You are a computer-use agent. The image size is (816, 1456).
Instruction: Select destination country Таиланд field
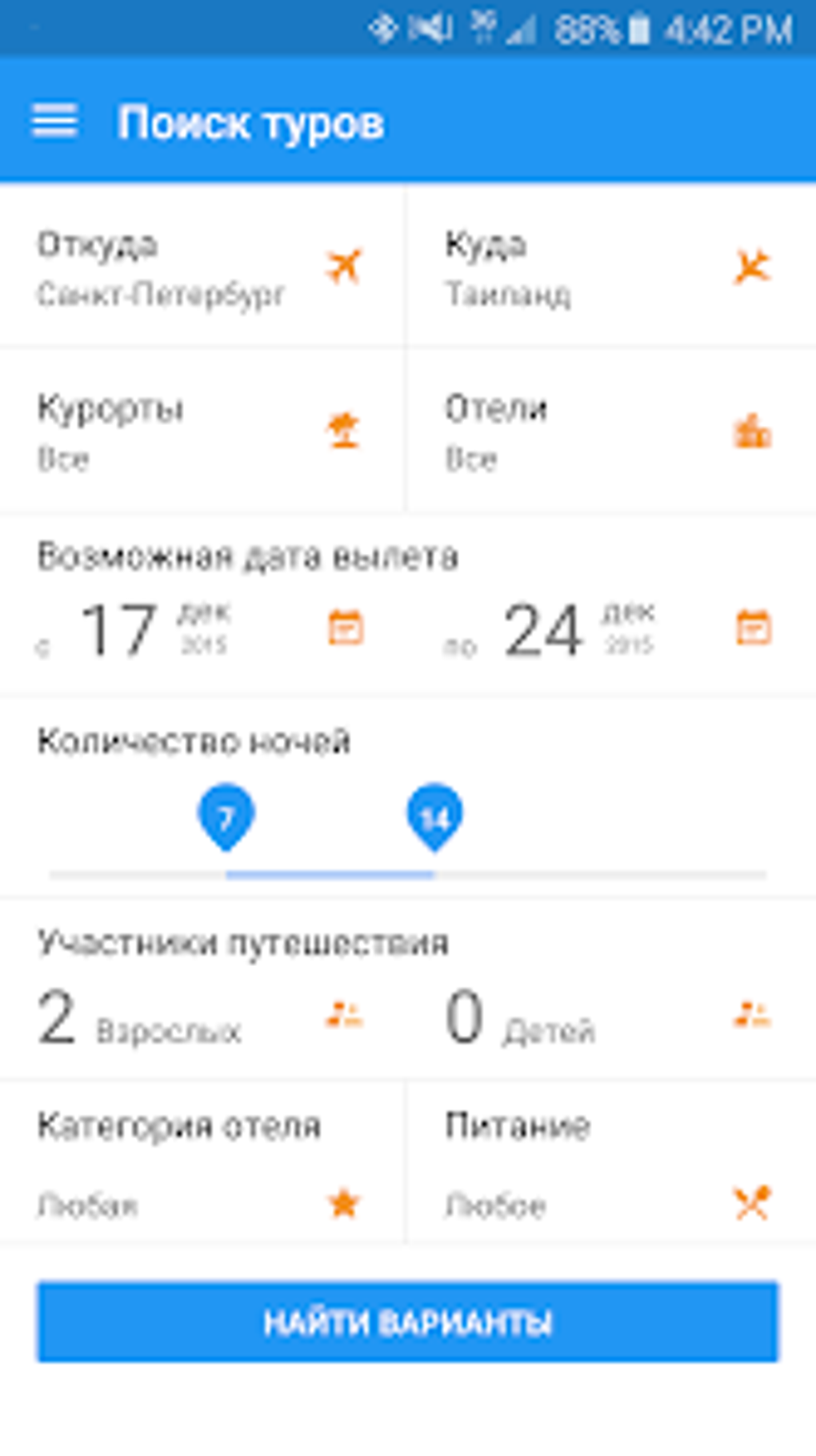click(608, 268)
